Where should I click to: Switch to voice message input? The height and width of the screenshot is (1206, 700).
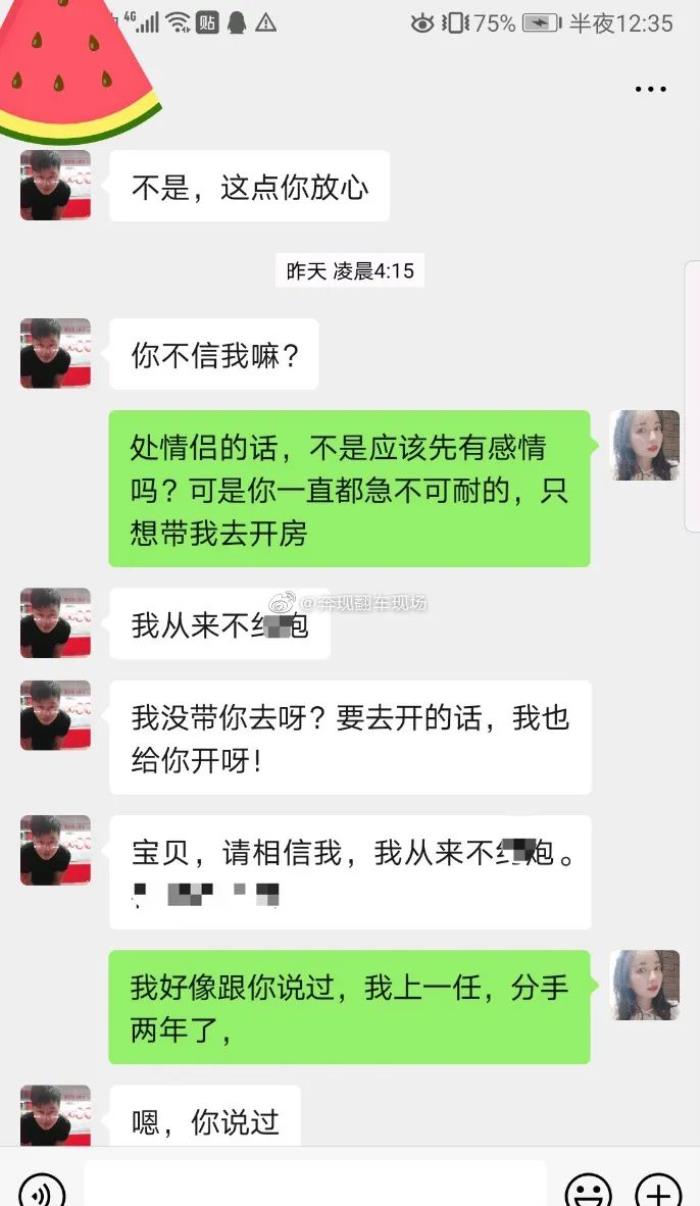tap(41, 1190)
